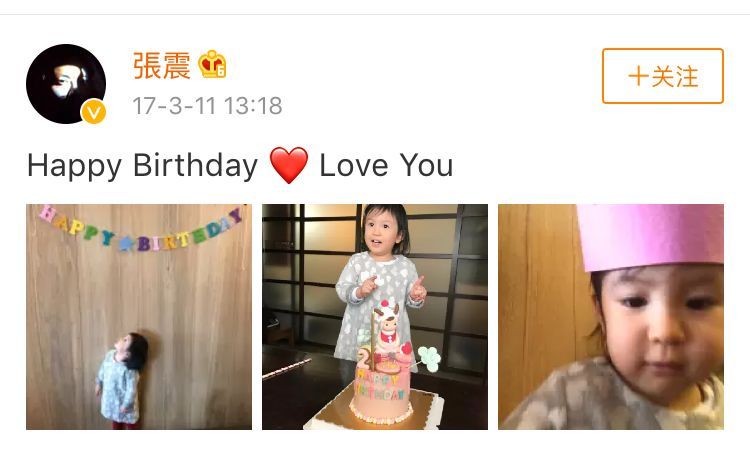Open the Happy Birthday banner photo
Image resolution: width=750 pixels, height=469 pixels.
139,317
